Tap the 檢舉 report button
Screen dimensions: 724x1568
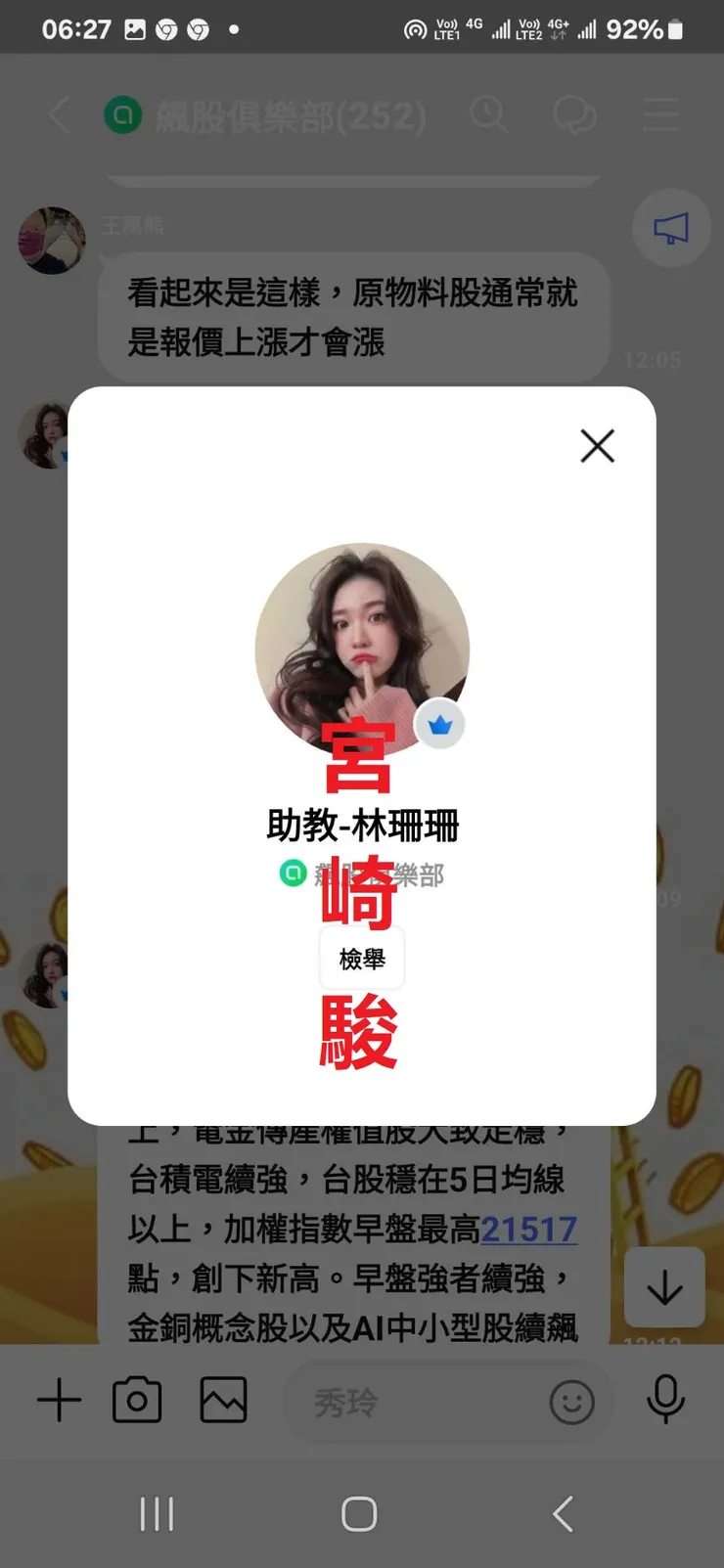tap(362, 959)
